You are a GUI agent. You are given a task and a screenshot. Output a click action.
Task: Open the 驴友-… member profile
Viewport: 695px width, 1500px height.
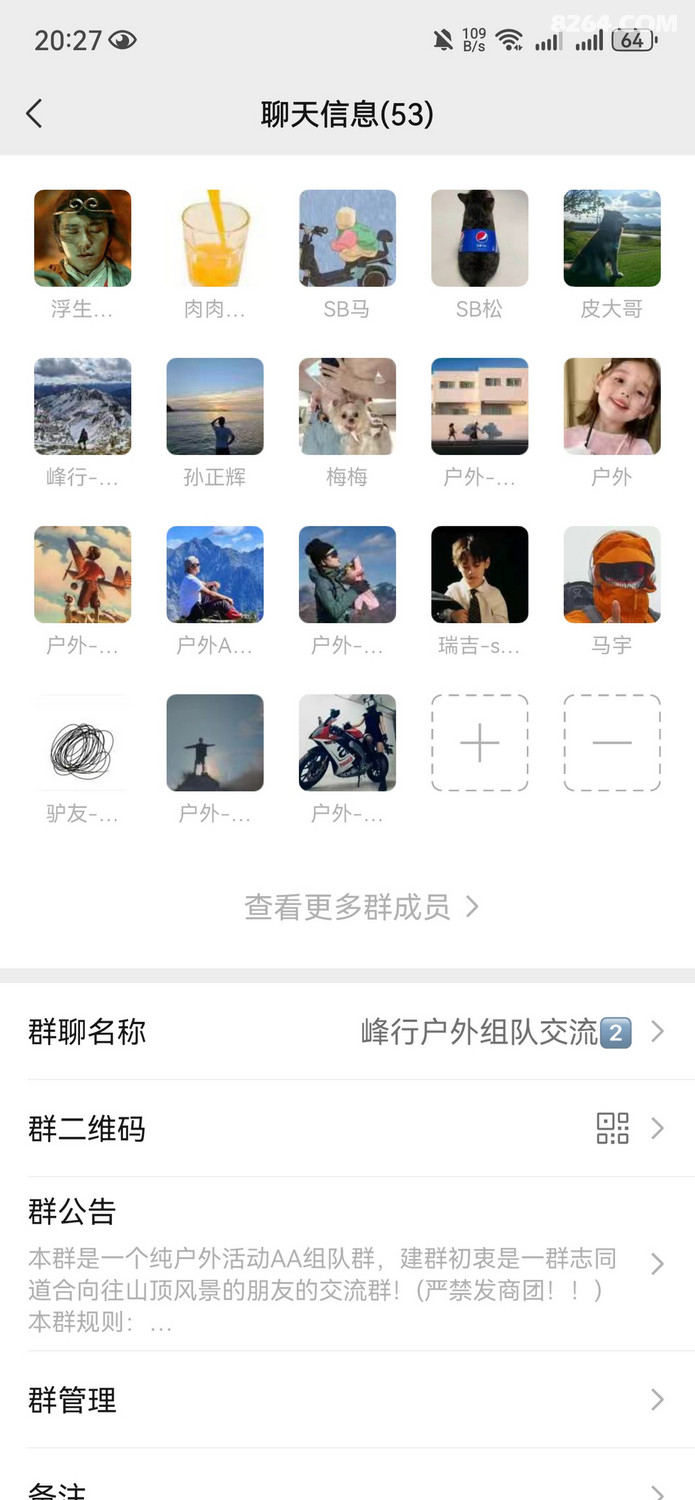[x=82, y=743]
